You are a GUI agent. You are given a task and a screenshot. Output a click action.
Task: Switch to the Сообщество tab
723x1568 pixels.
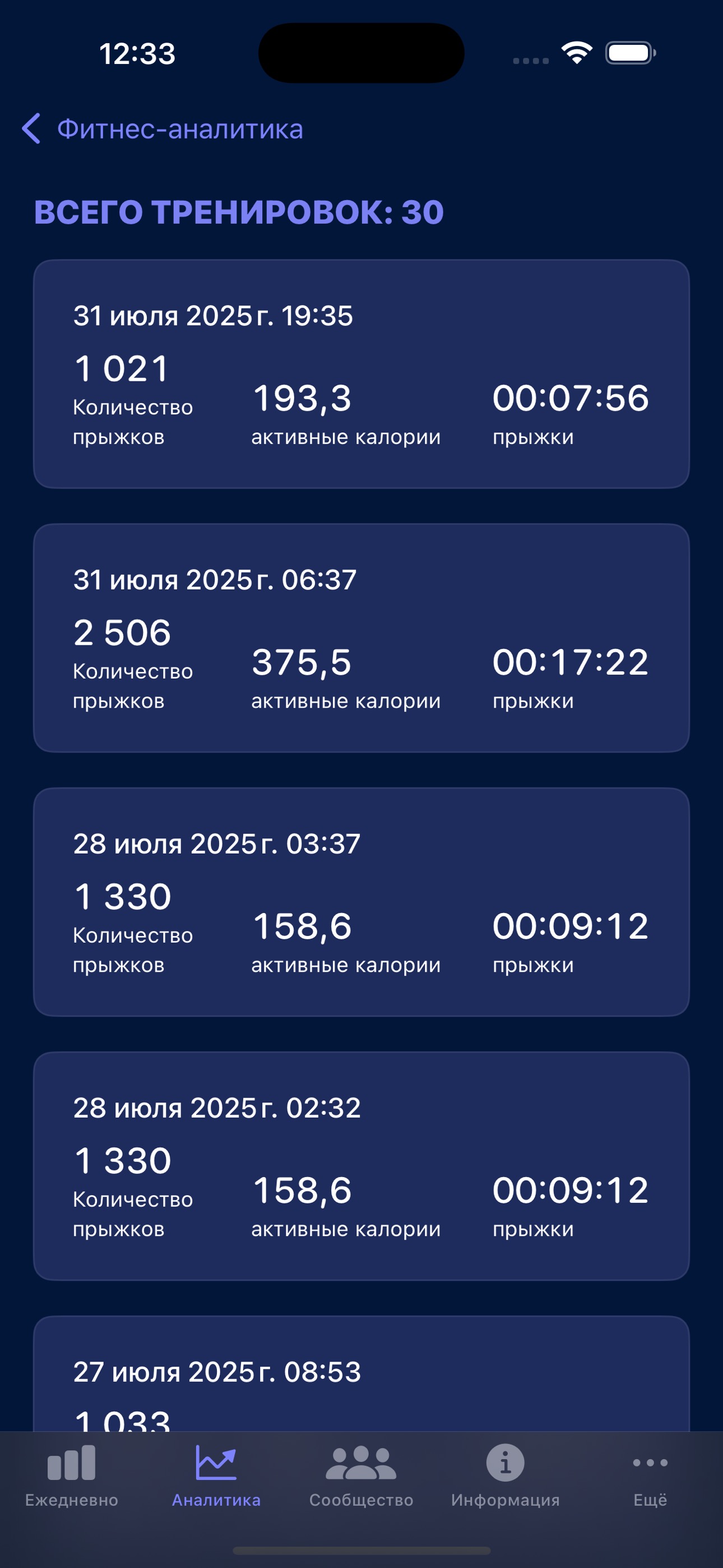click(361, 1475)
